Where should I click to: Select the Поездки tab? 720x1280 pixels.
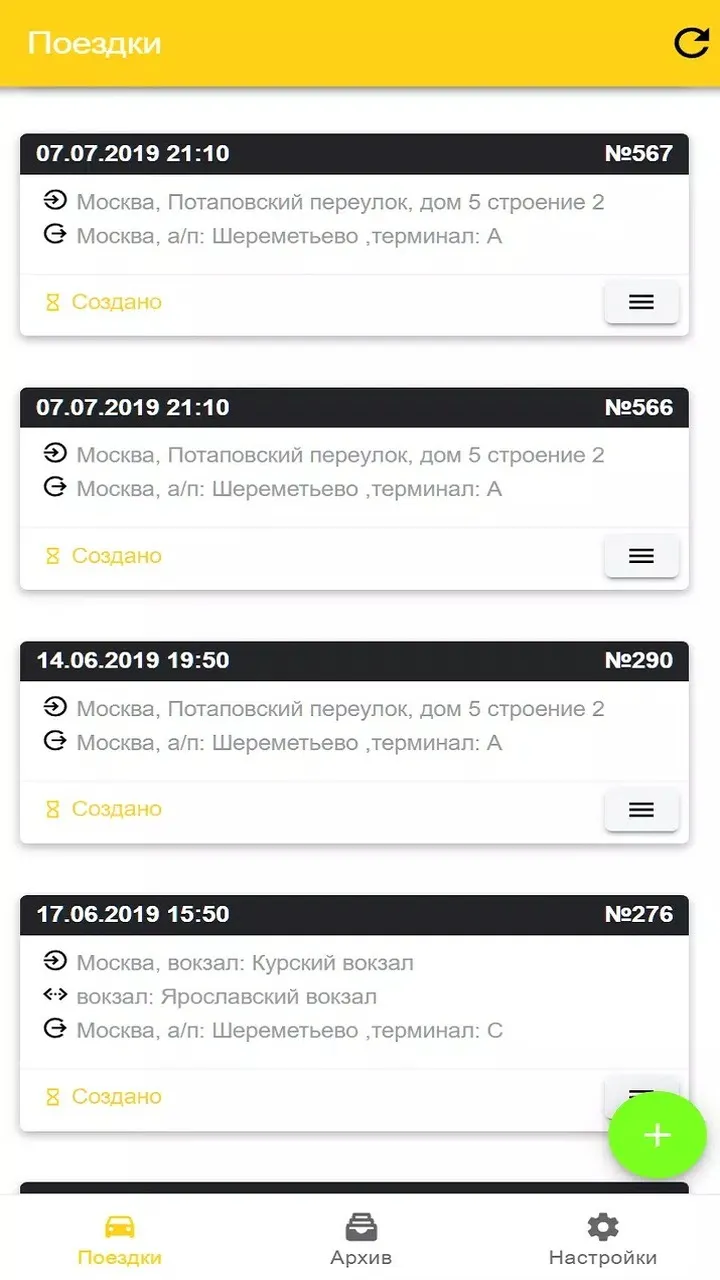120,1240
